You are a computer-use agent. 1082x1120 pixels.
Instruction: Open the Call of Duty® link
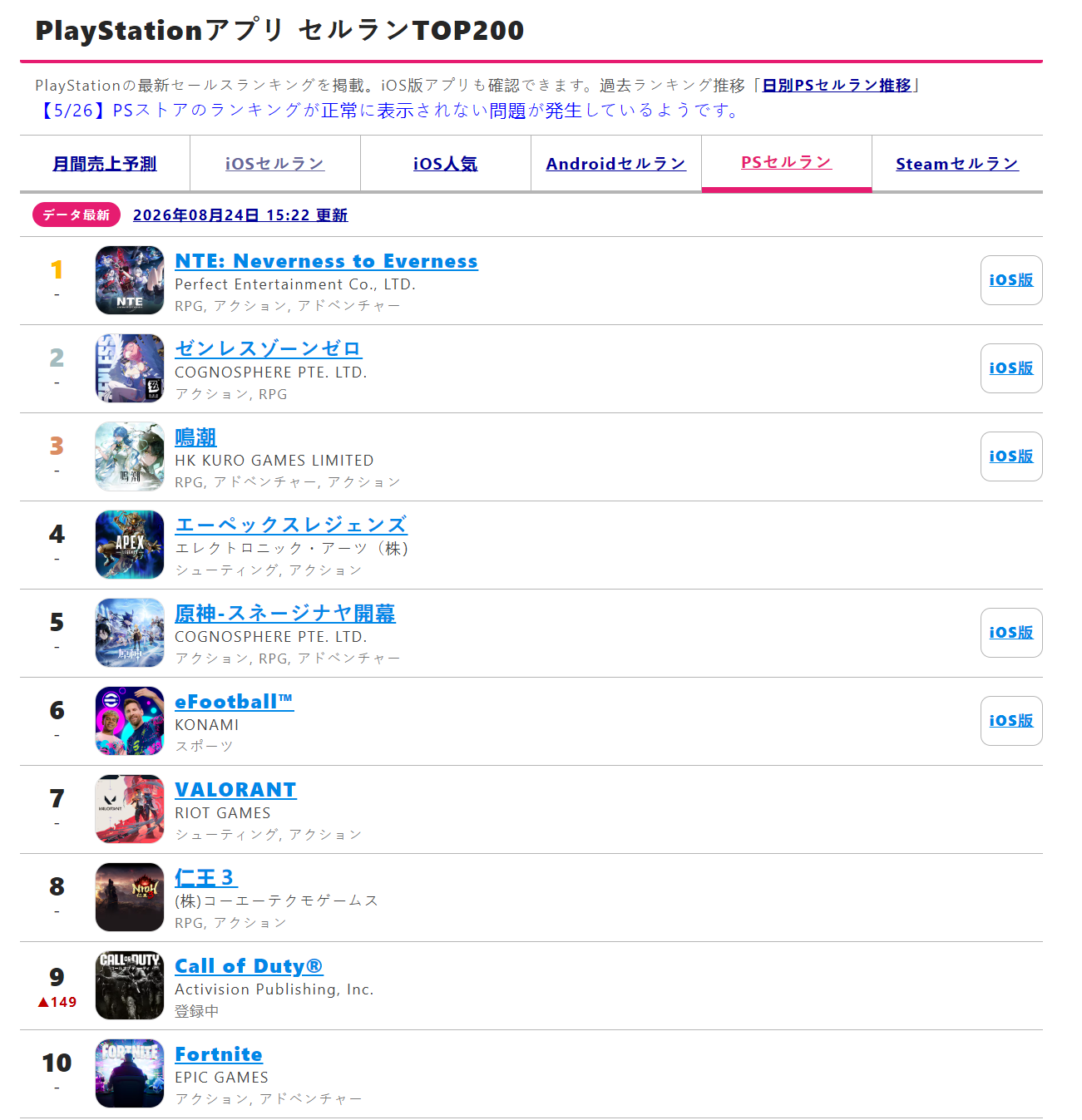tap(249, 966)
